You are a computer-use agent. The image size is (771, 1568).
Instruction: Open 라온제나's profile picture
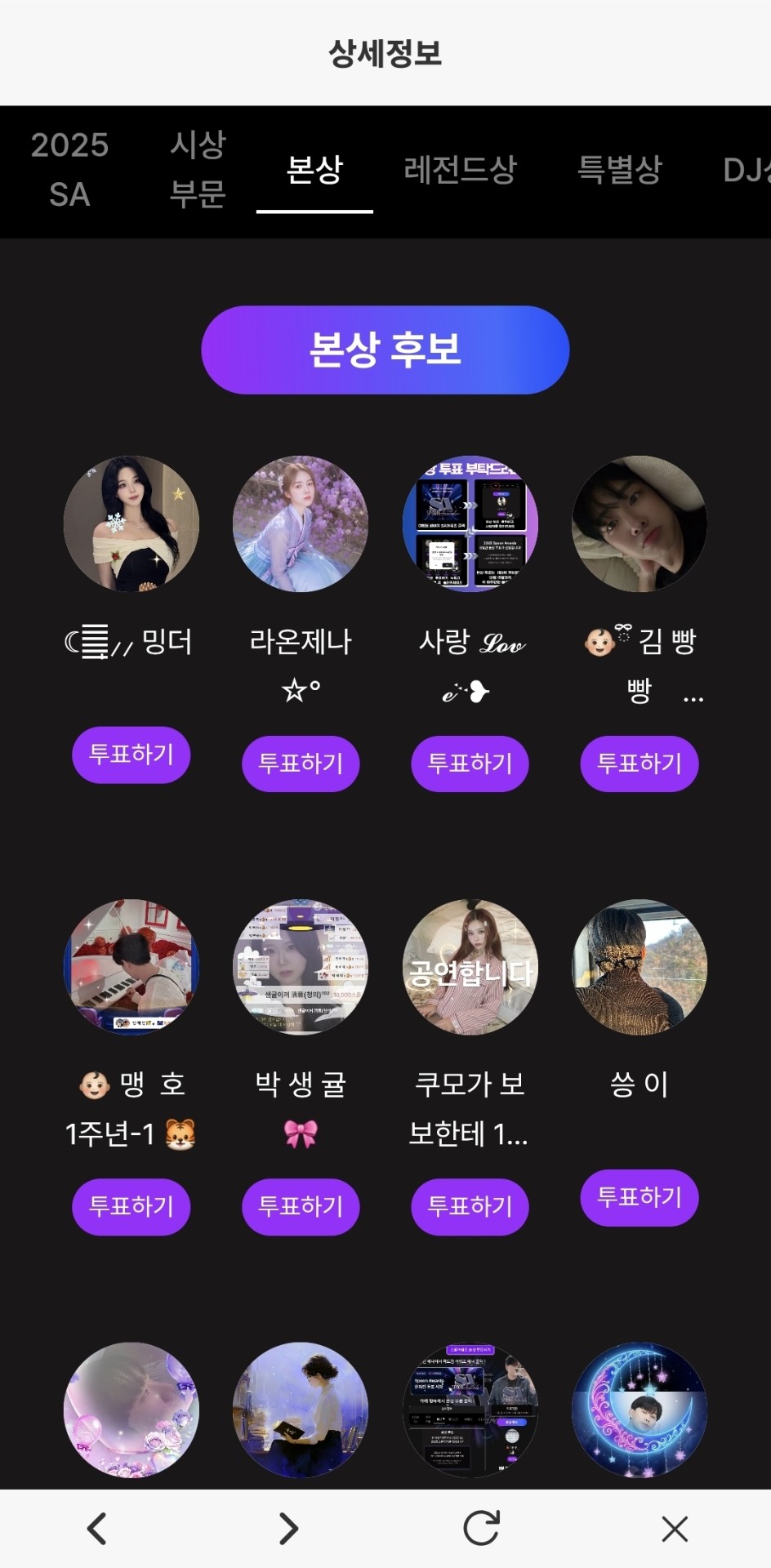(301, 523)
